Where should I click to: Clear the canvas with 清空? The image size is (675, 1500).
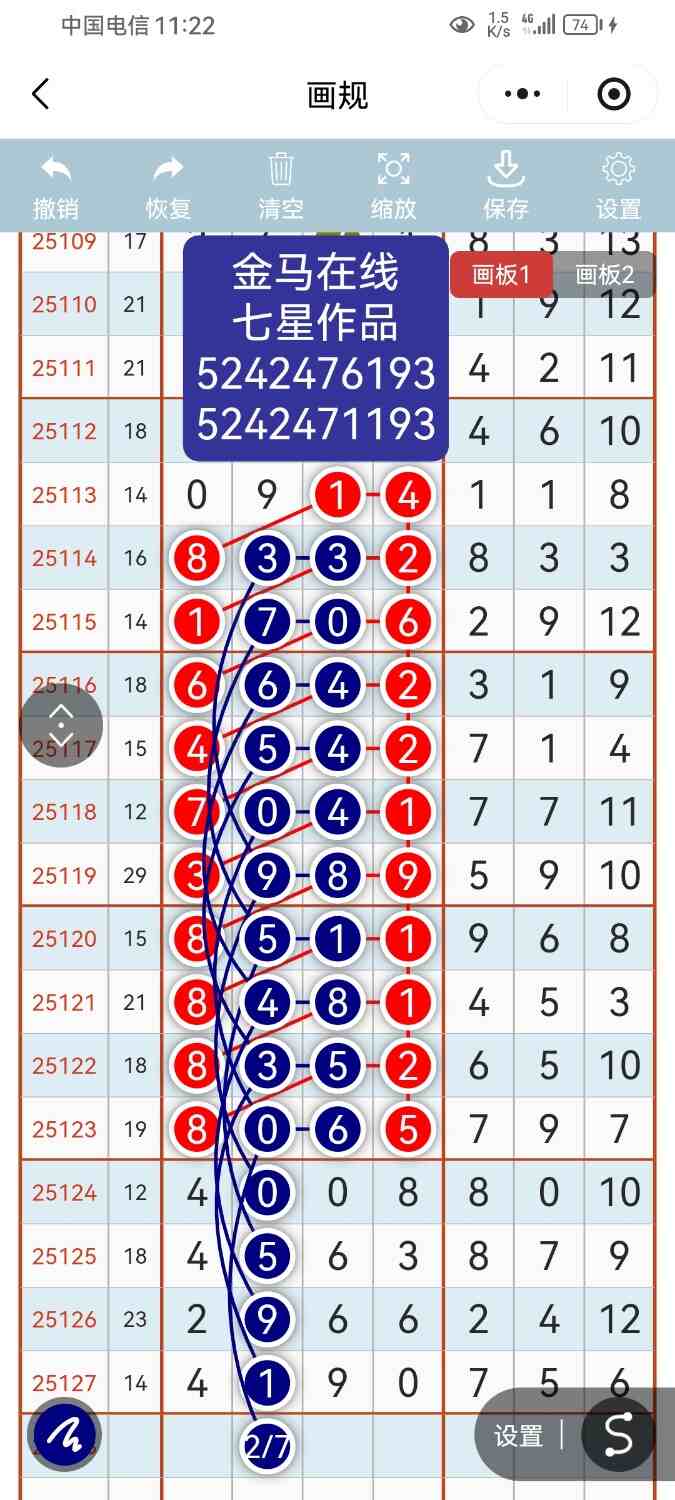[281, 186]
